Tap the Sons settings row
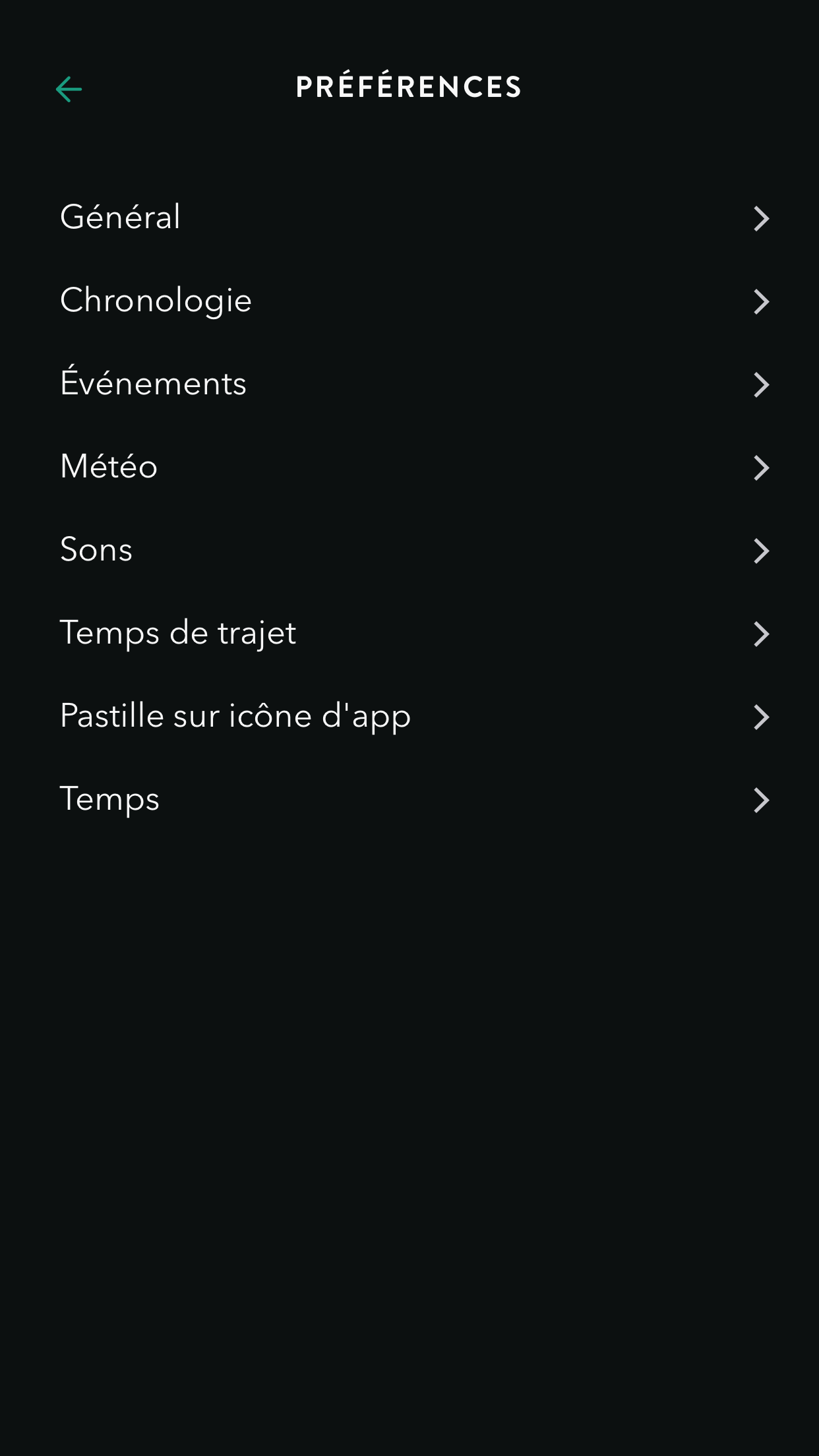 tap(409, 550)
